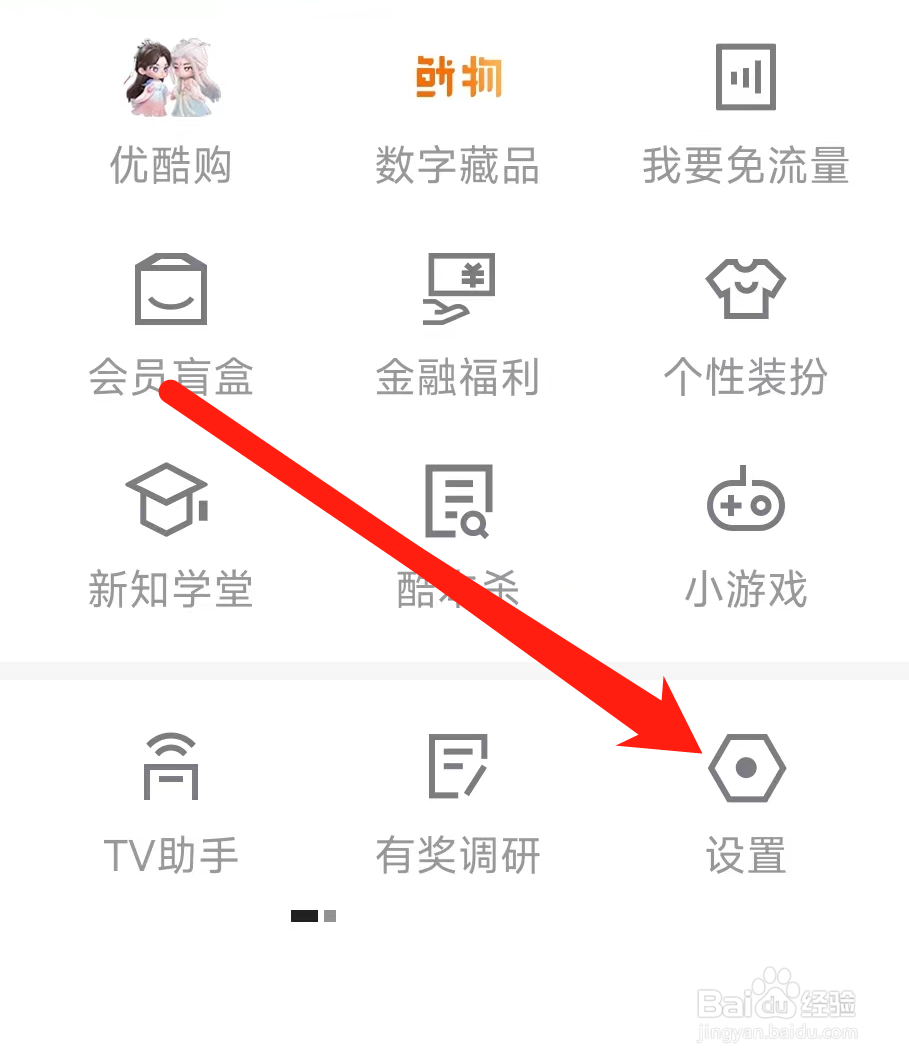Tap the active page indicator dot
909x1064 pixels.
pyautogui.click(x=303, y=914)
